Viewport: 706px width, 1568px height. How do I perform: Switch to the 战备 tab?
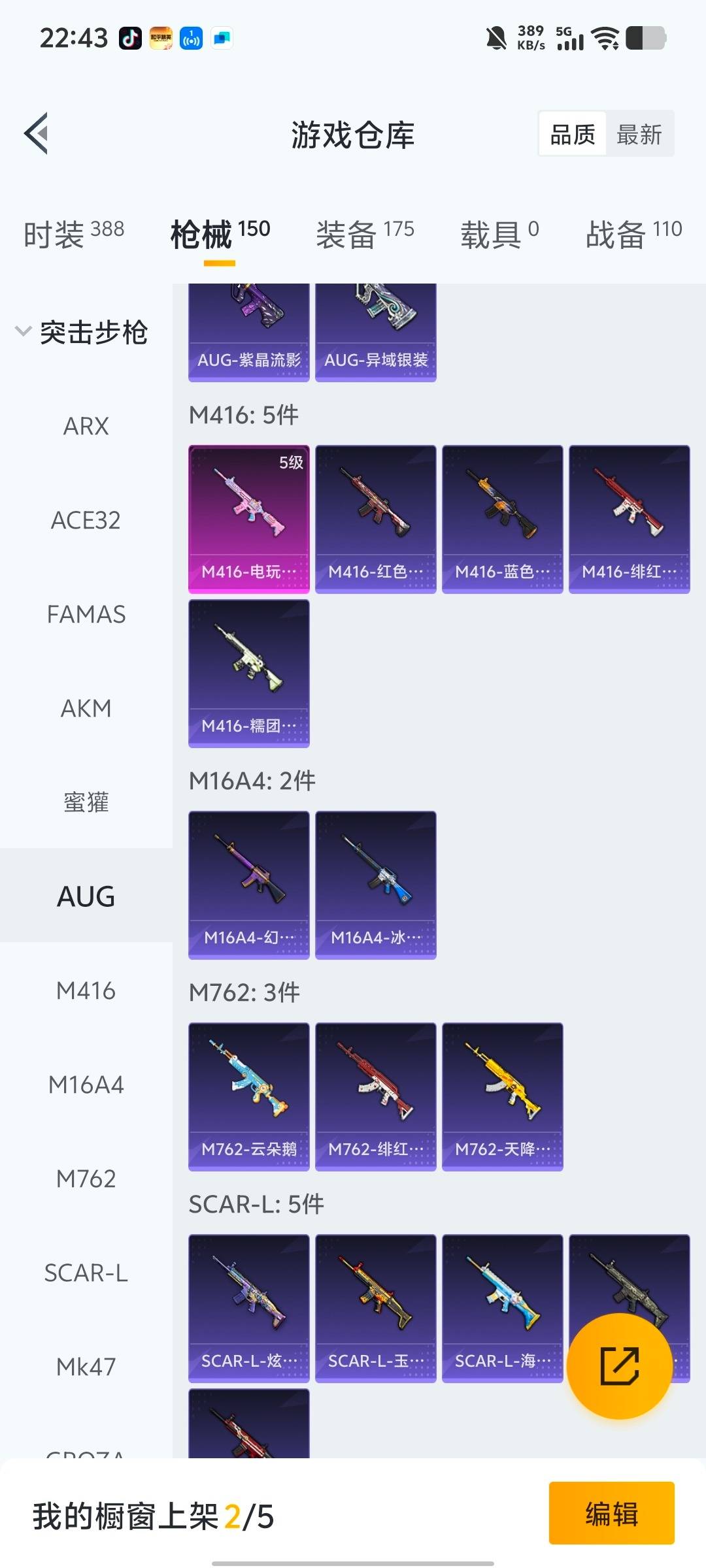point(633,234)
